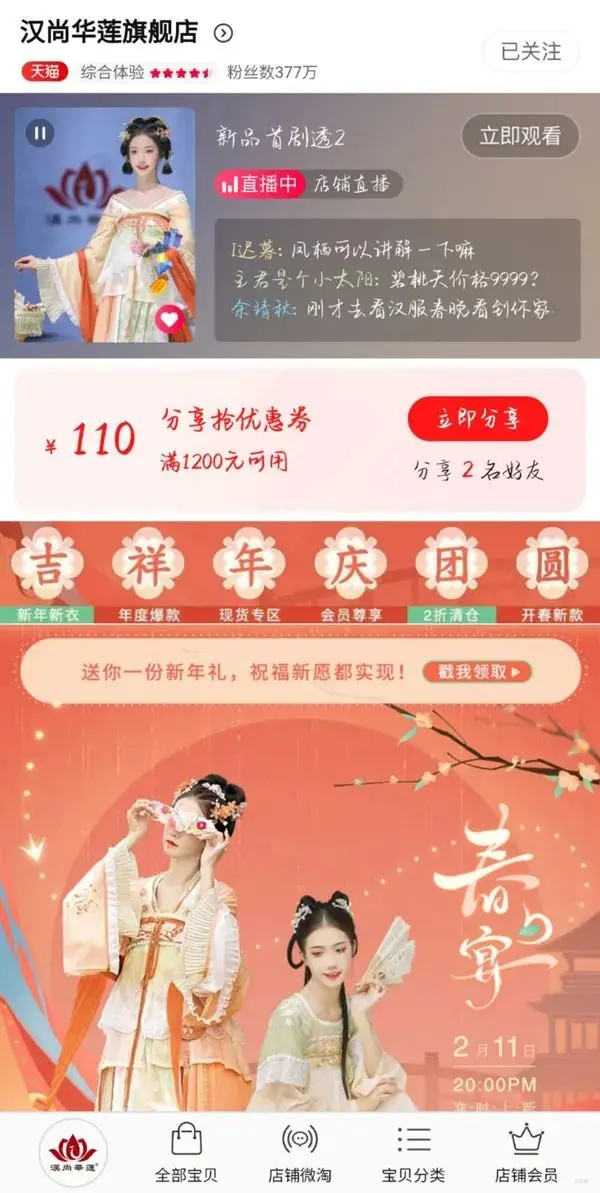Open the 2折清仓 clearance tab
Image resolution: width=600 pixels, height=1193 pixels.
(x=450, y=614)
